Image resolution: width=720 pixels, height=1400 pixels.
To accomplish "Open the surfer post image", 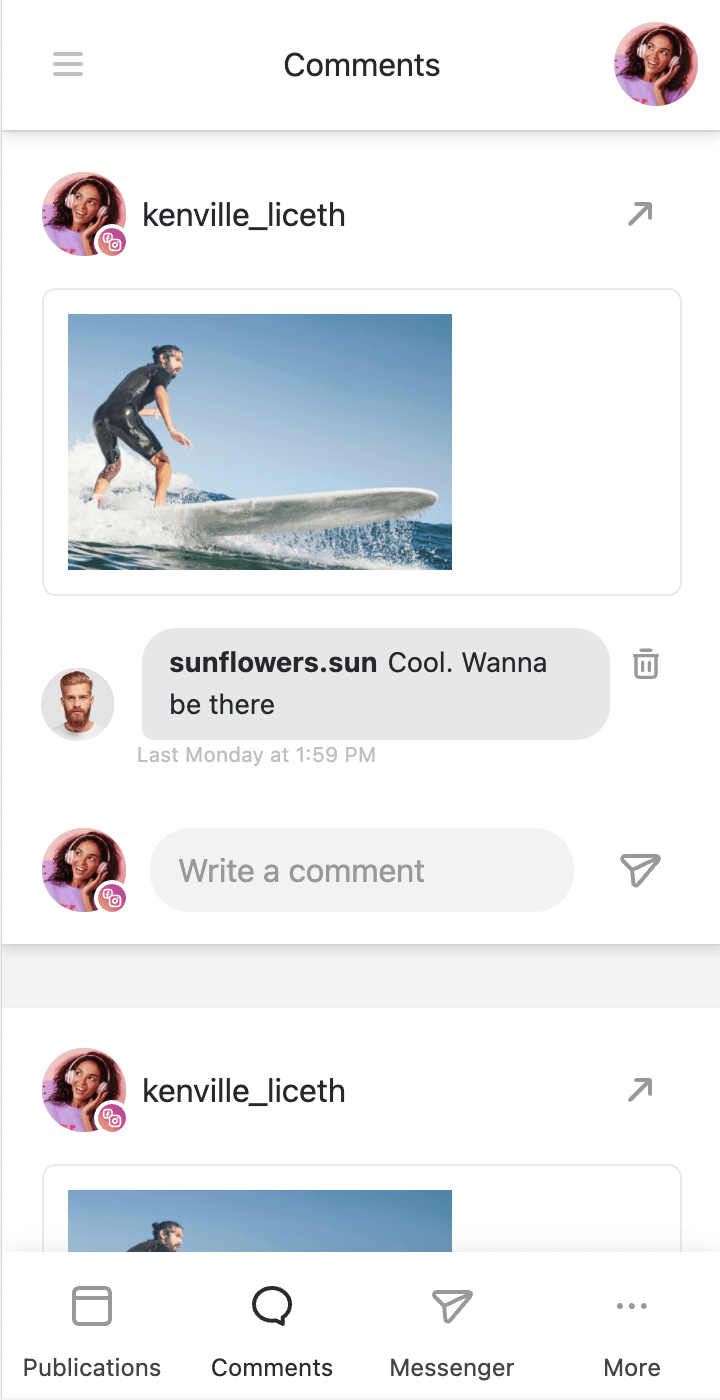I will [x=260, y=442].
